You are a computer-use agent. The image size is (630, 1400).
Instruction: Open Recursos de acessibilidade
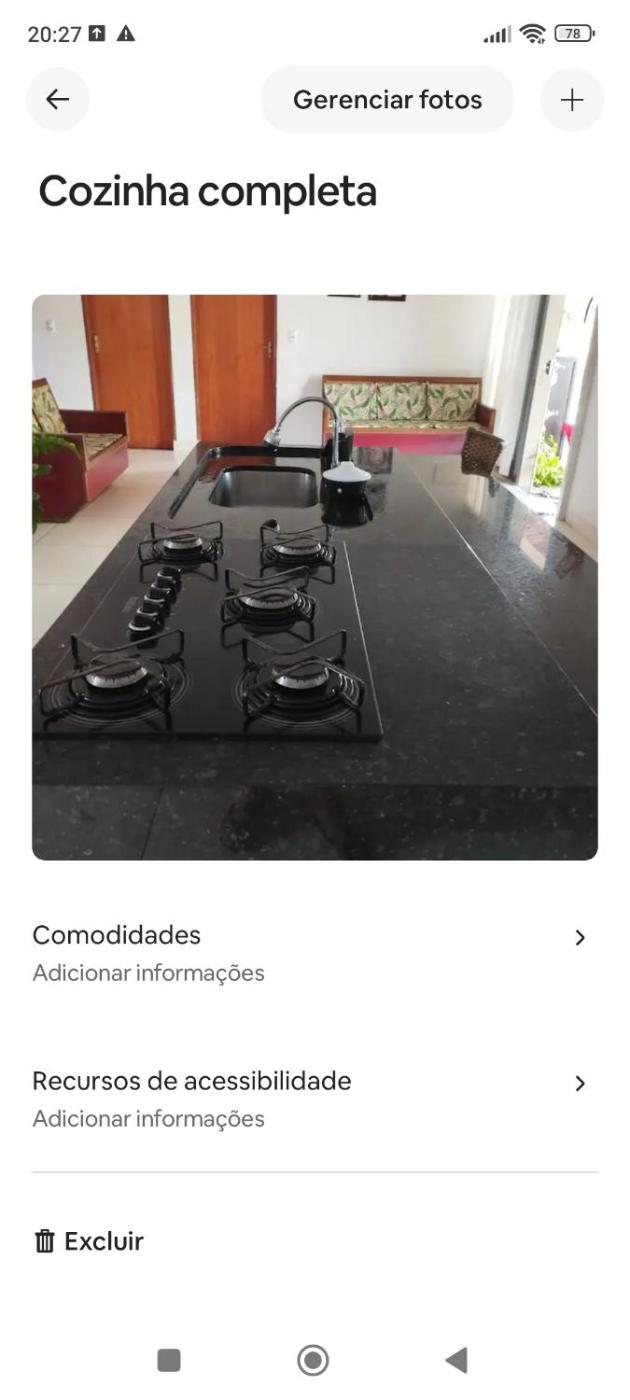[x=314, y=1098]
